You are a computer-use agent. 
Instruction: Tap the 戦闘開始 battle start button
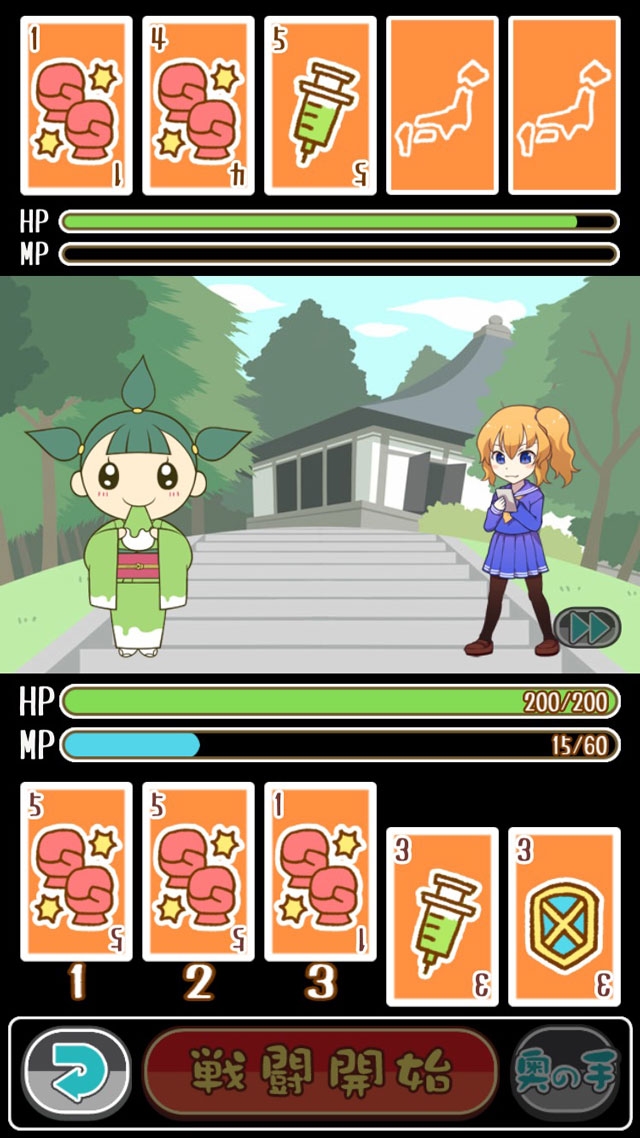point(320,1073)
